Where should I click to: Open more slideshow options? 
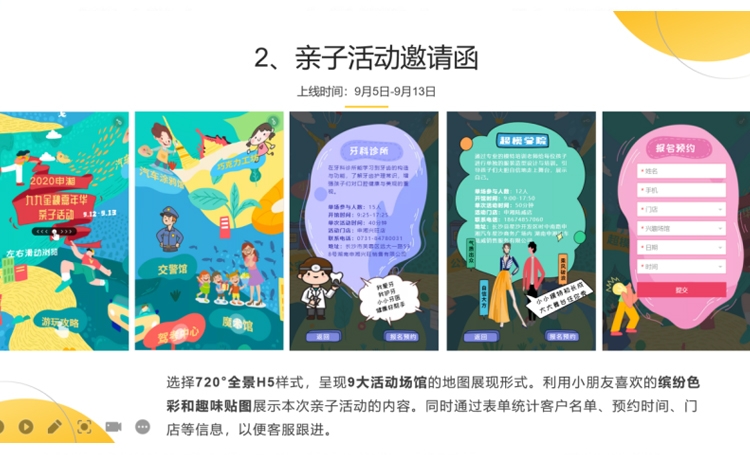point(143,427)
